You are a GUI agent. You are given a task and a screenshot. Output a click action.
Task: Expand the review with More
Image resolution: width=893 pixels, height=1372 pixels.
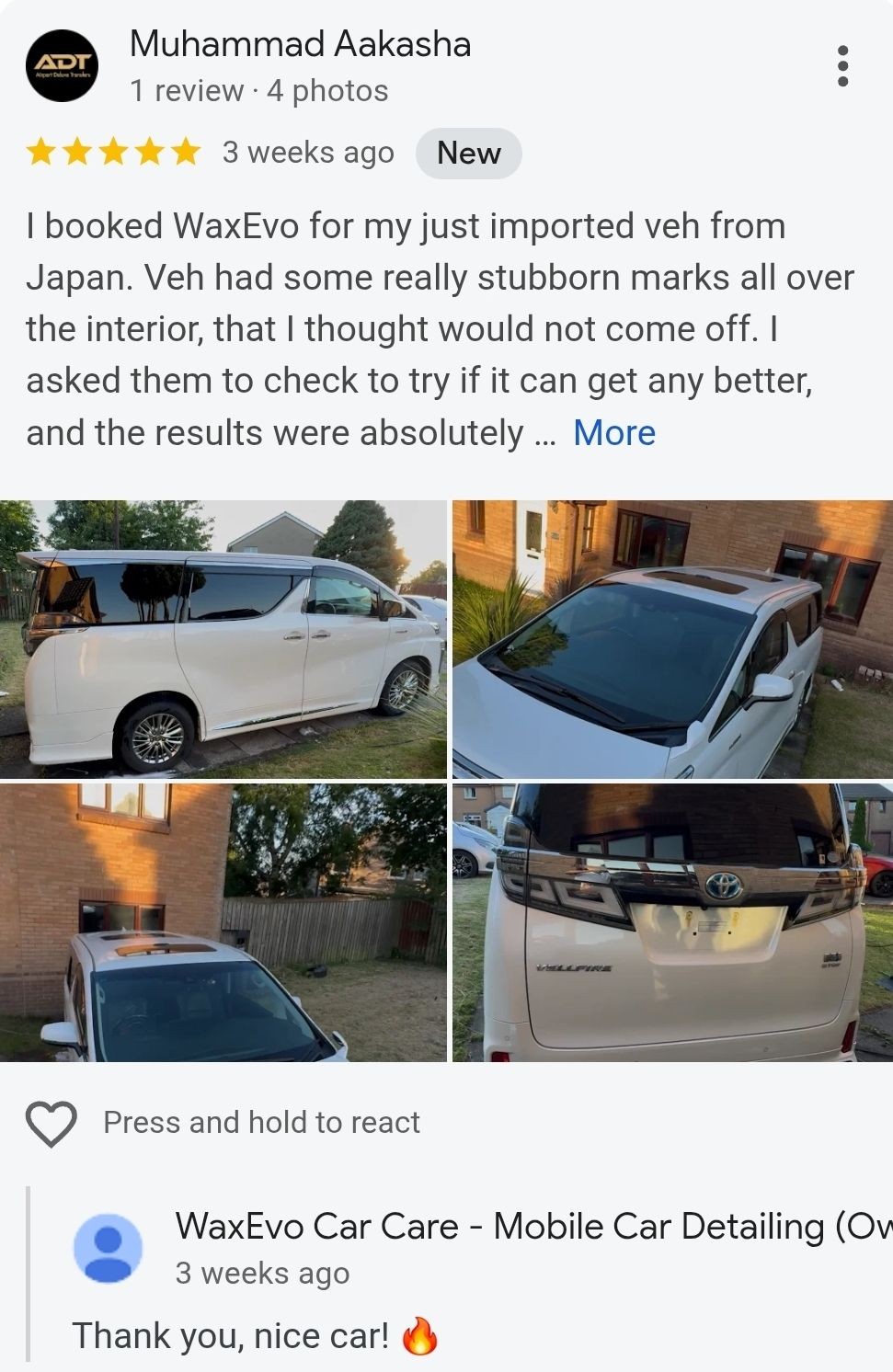(614, 432)
